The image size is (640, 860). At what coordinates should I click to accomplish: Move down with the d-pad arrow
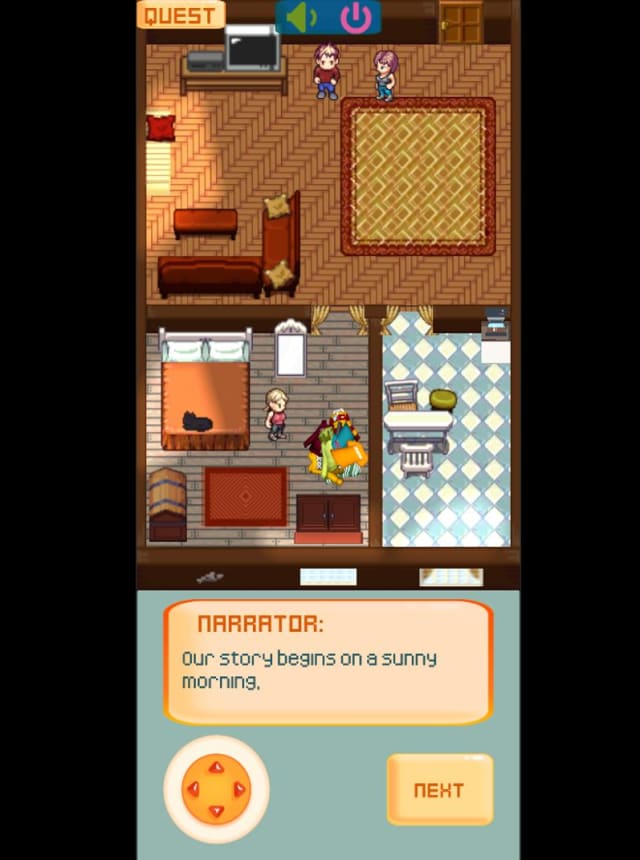coord(216,812)
